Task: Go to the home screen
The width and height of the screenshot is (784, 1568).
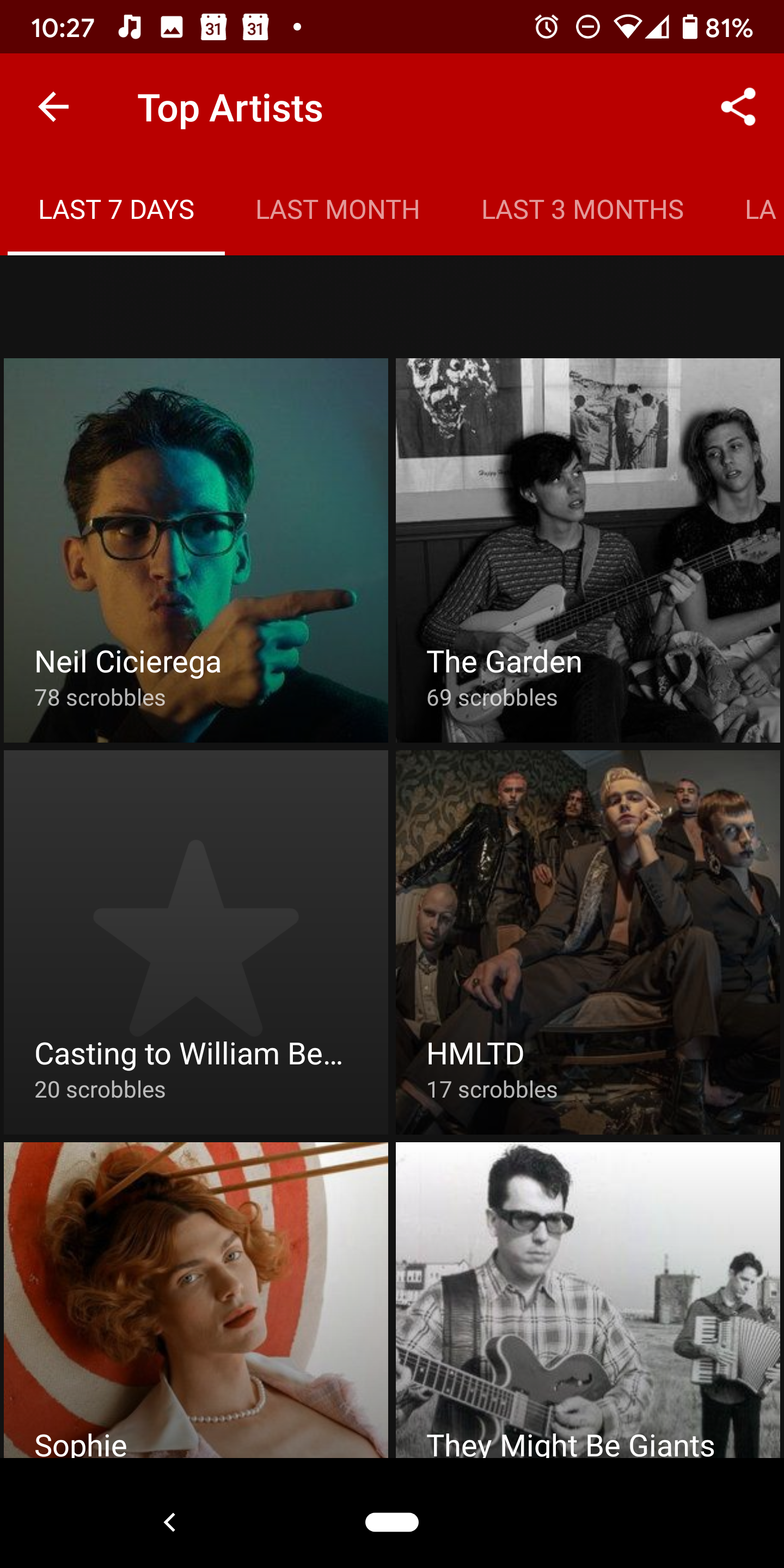Action: 392,1522
